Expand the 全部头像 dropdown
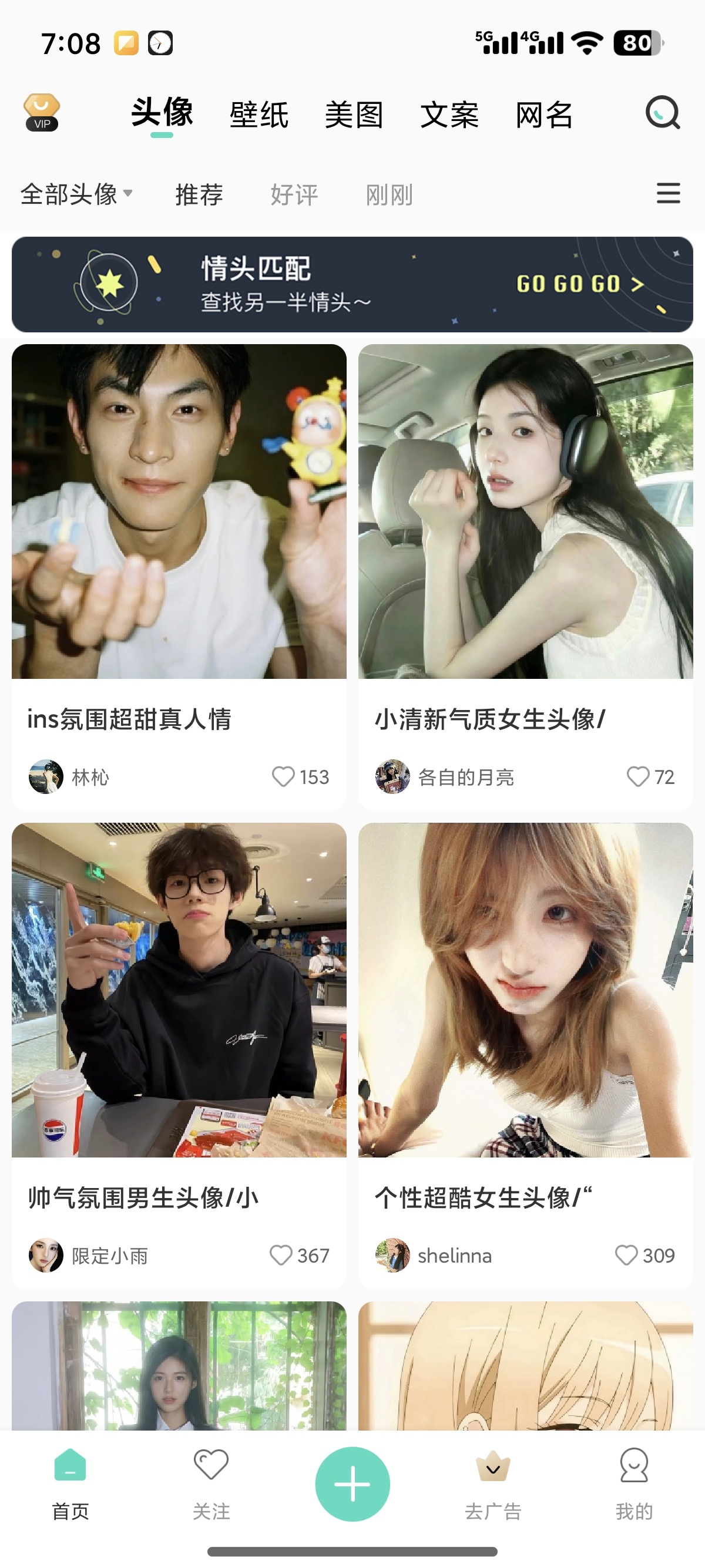The width and height of the screenshot is (705, 1568). pyautogui.click(x=76, y=195)
